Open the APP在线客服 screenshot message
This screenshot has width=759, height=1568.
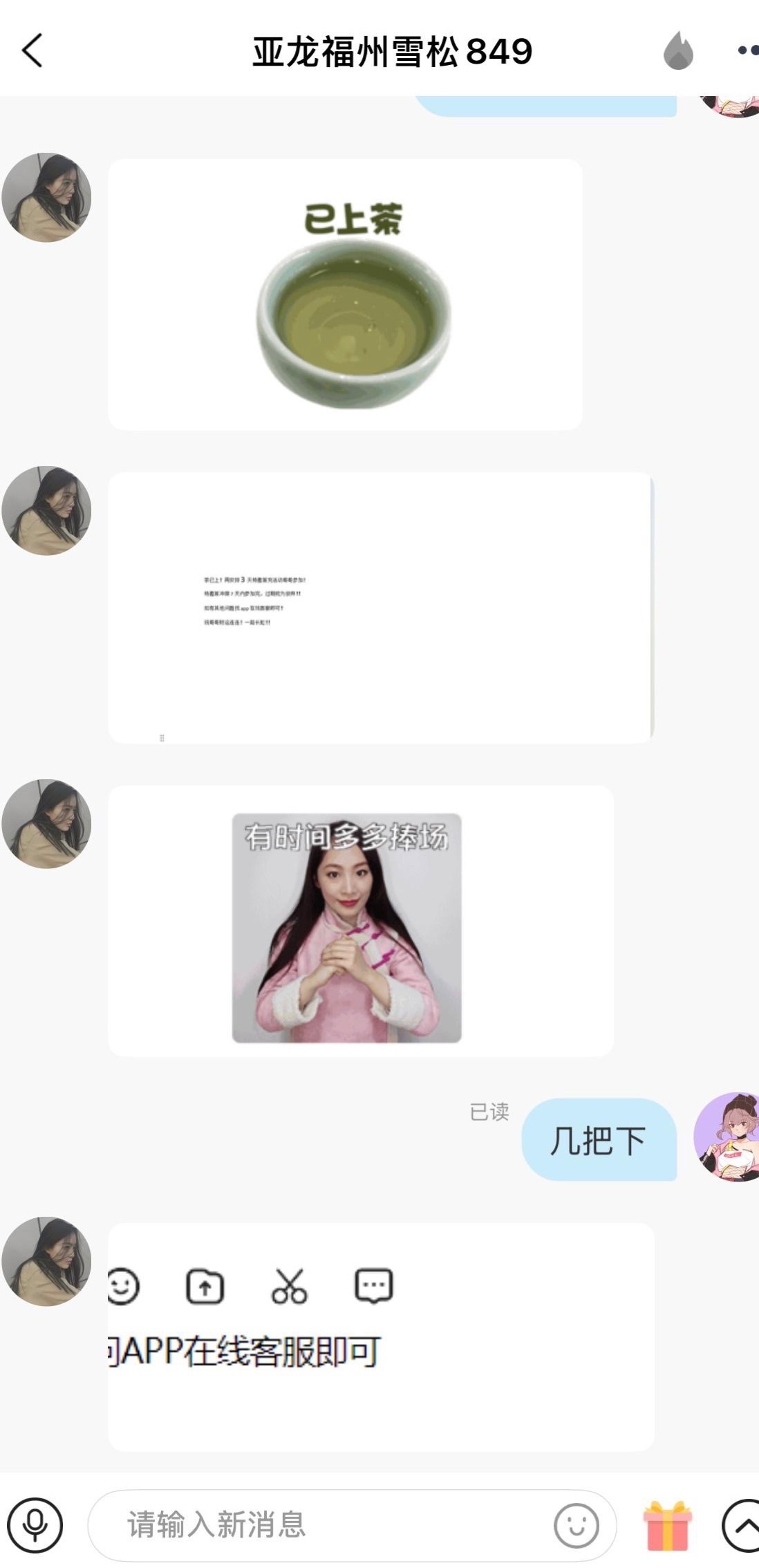380,1336
